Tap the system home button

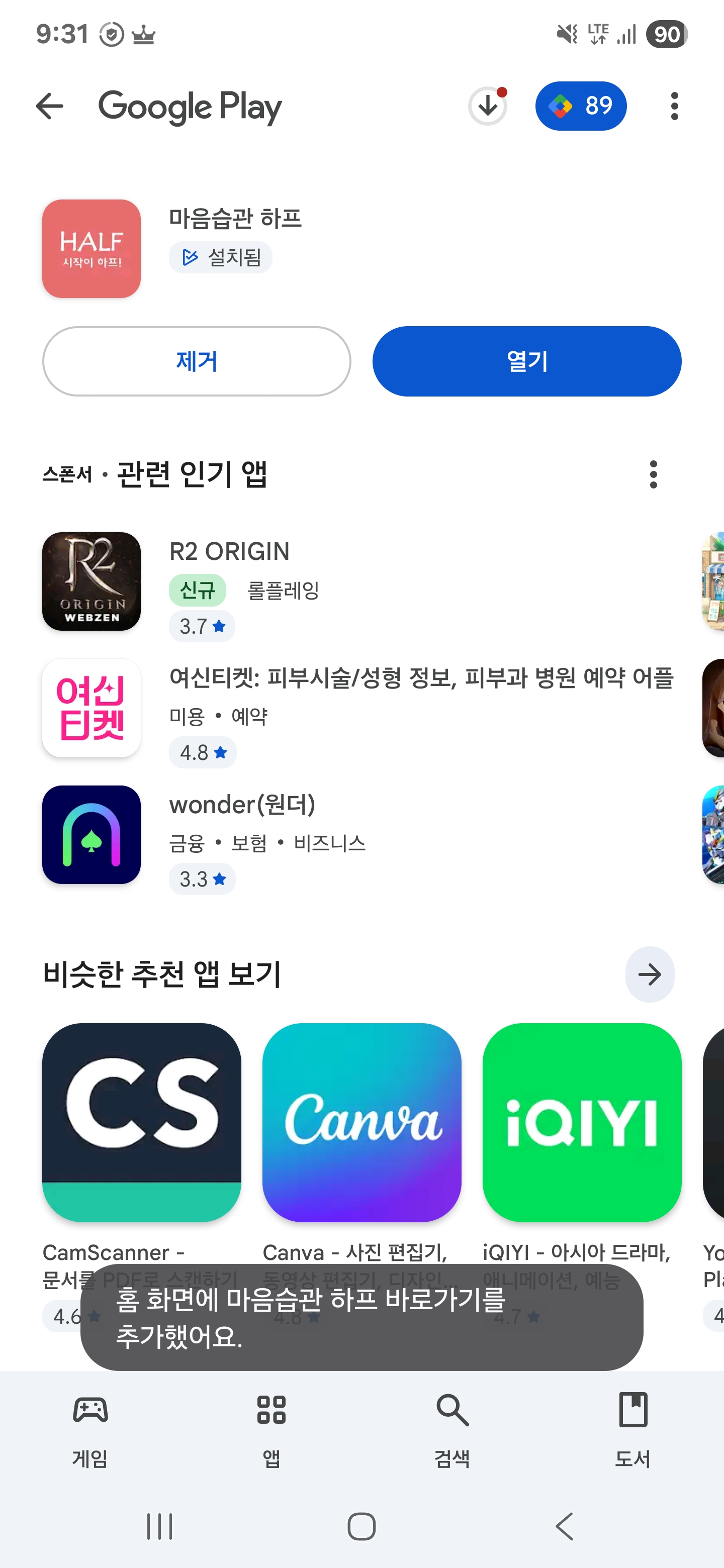[361, 1527]
